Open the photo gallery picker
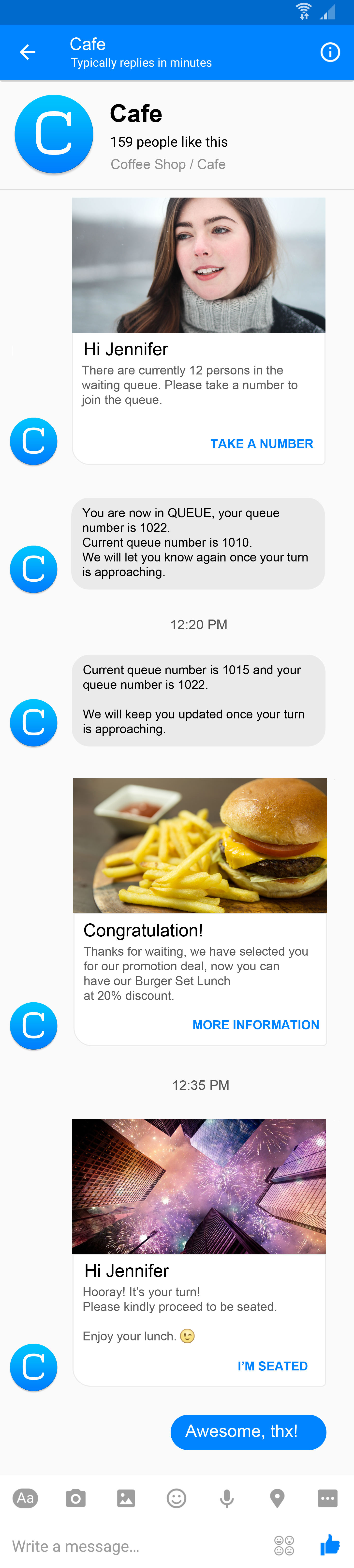 click(x=126, y=1498)
